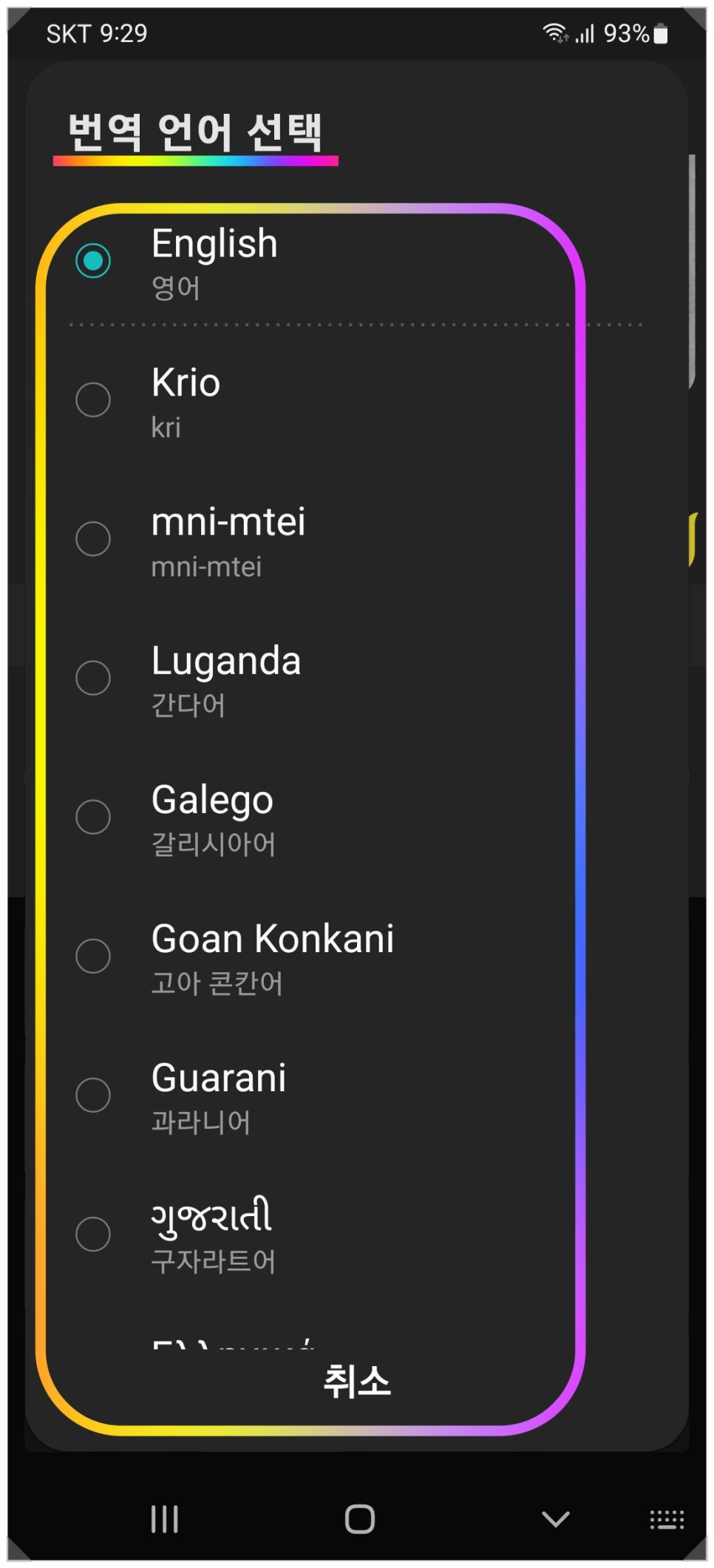Go to the home screen

(360, 1518)
